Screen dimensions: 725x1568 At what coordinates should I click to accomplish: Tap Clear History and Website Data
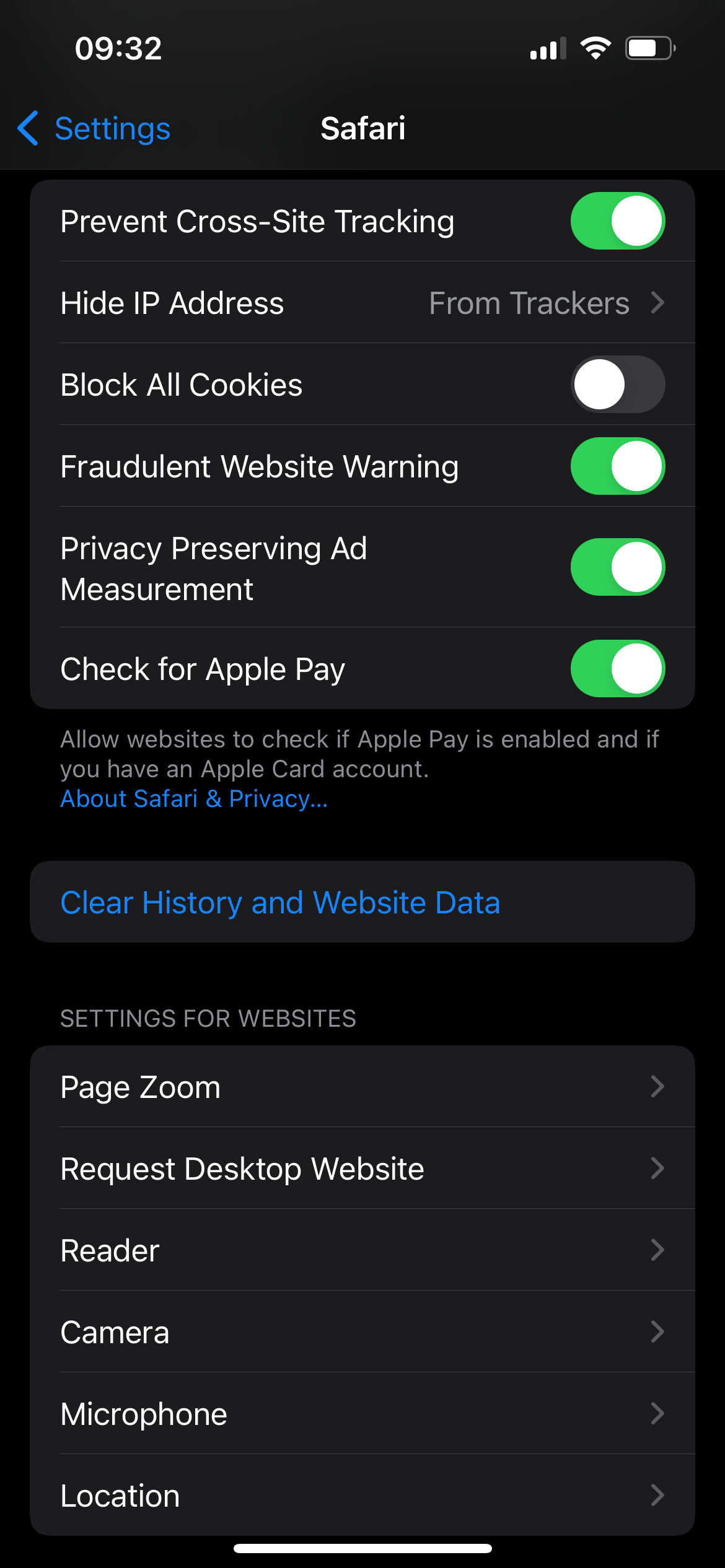(362, 902)
